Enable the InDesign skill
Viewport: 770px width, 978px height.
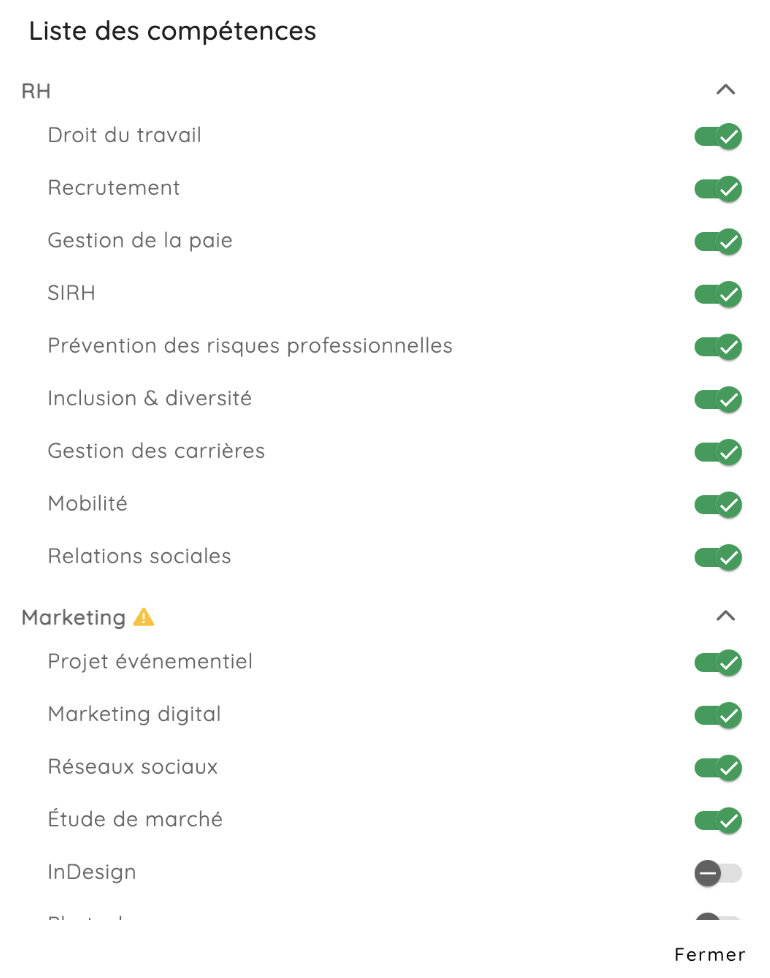(717, 873)
